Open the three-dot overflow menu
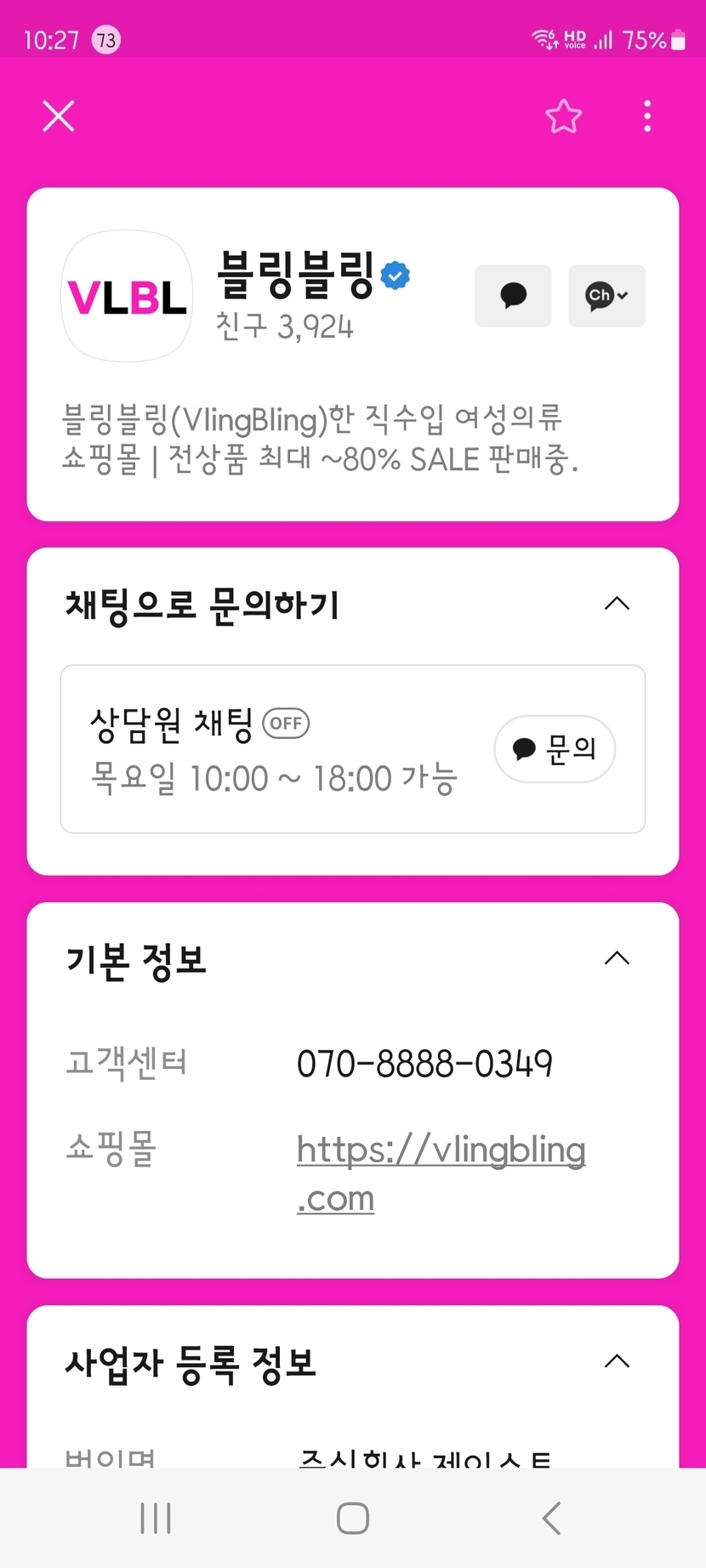The image size is (706, 1568). (647, 116)
